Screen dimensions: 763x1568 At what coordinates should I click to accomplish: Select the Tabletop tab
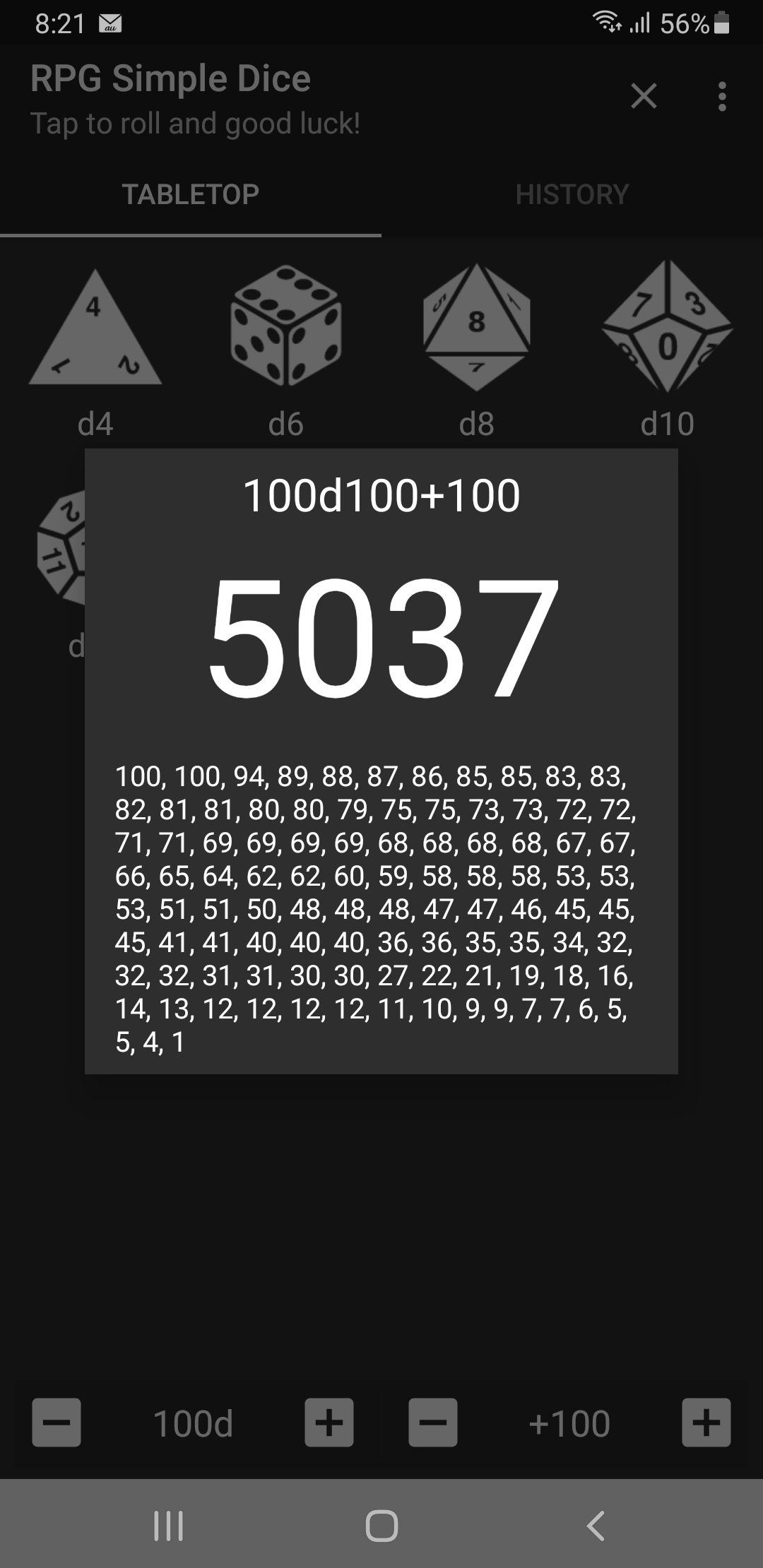coord(190,194)
